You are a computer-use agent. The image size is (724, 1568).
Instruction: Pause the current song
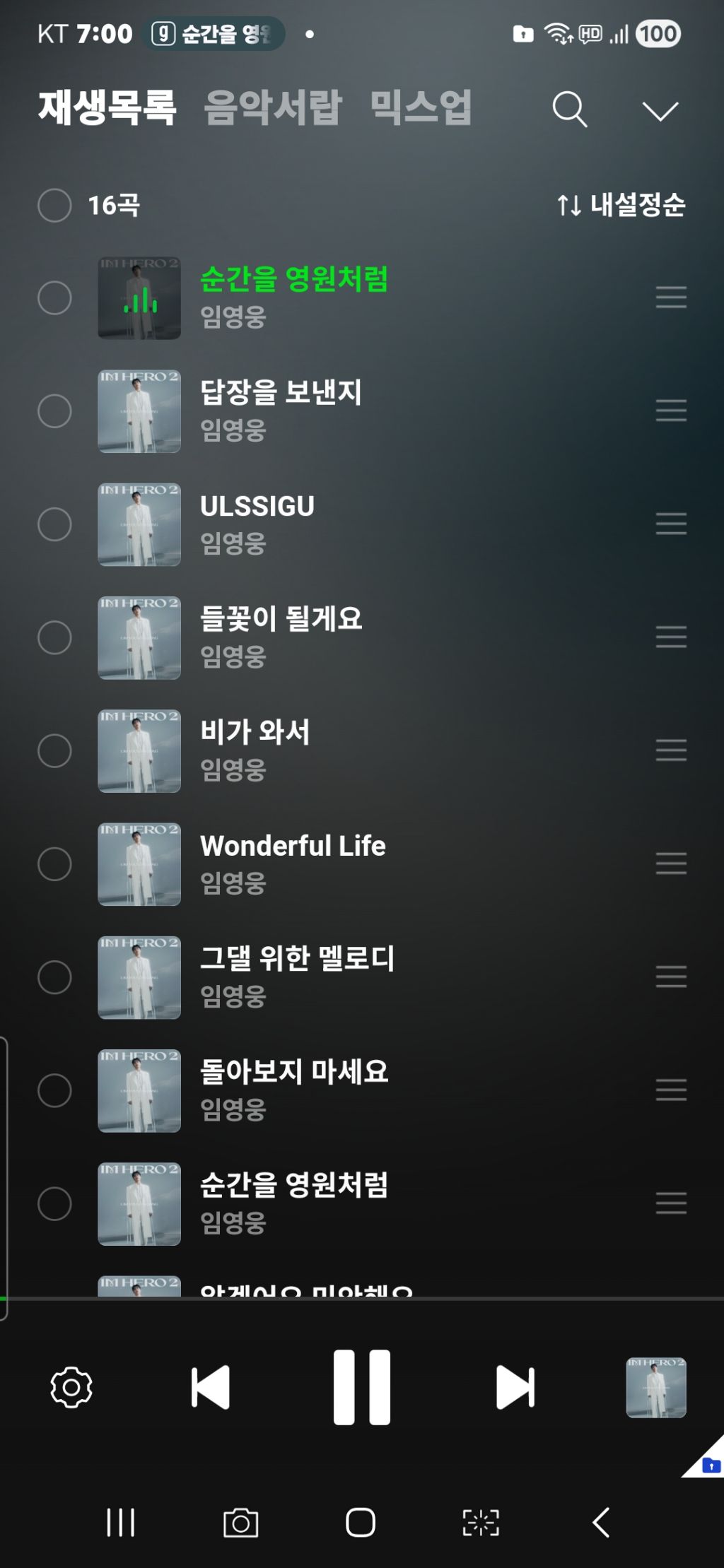point(362,1387)
